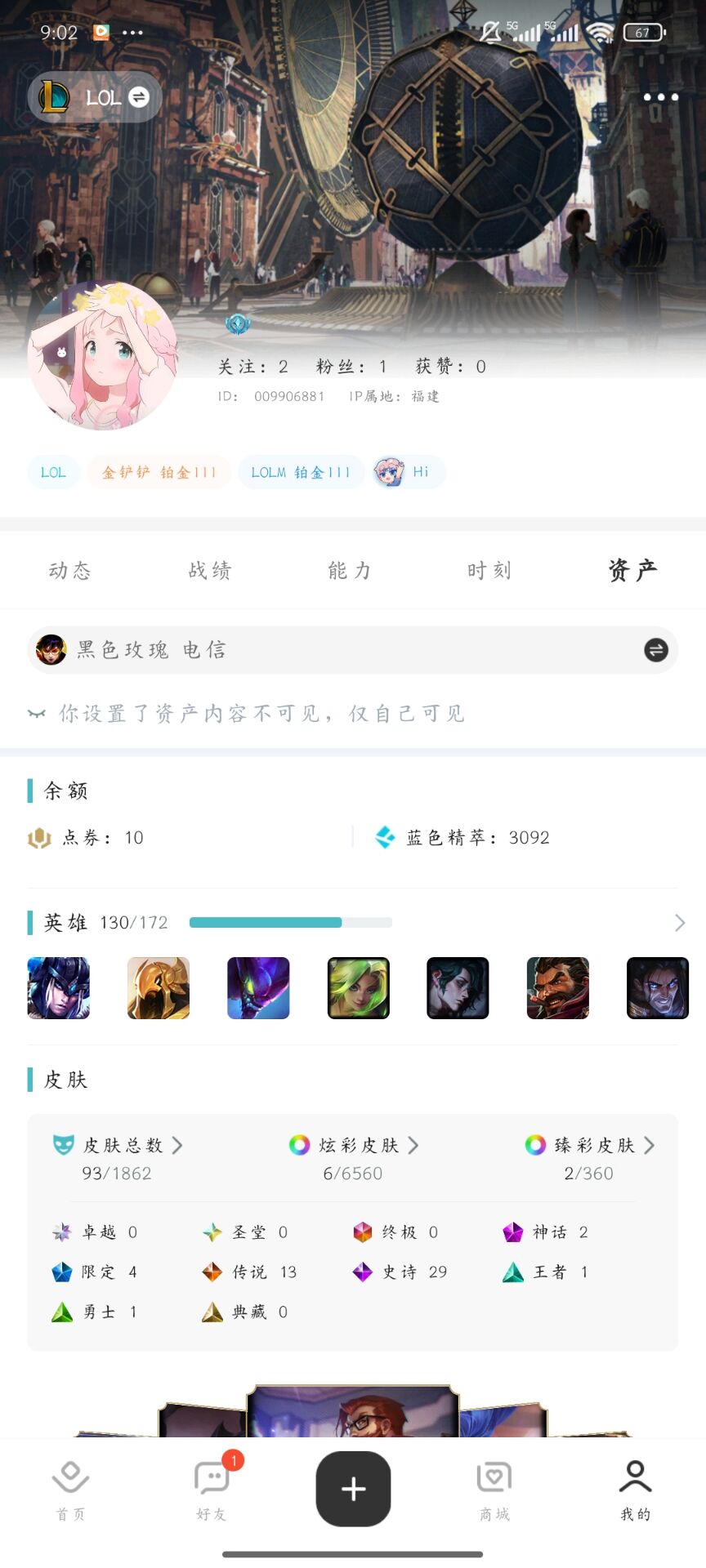Change server from 黑色玫瑰 电信
Viewport: 706px width, 1568px height.
(655, 650)
